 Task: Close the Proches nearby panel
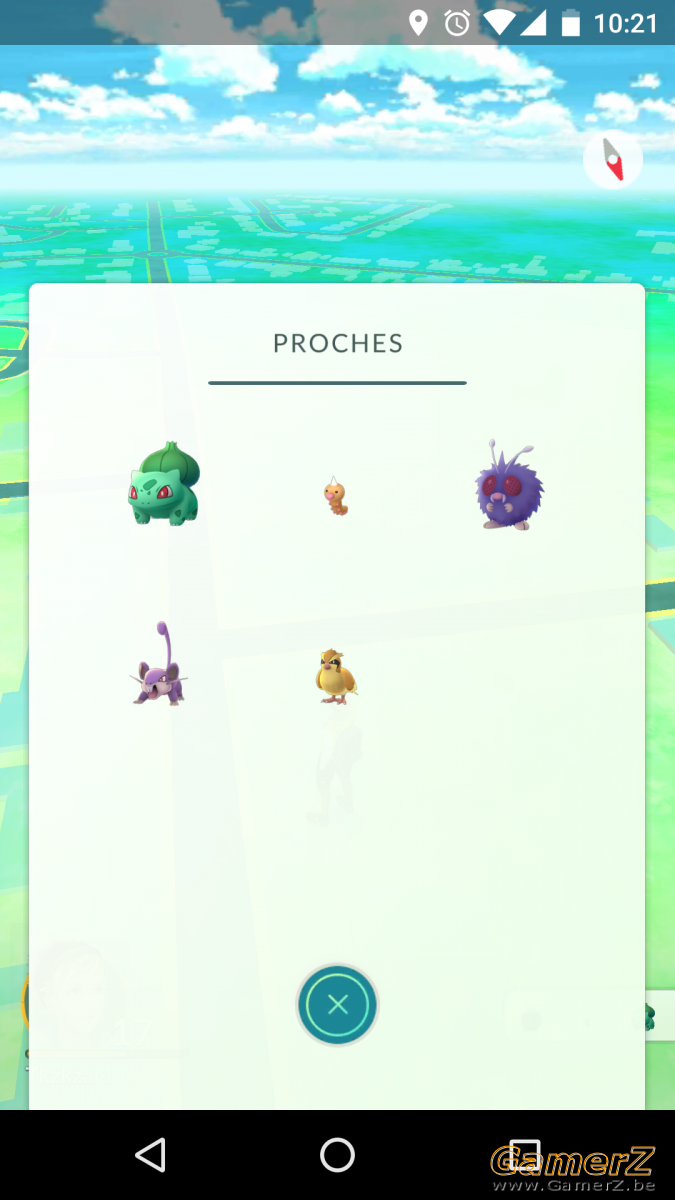(x=337, y=1005)
